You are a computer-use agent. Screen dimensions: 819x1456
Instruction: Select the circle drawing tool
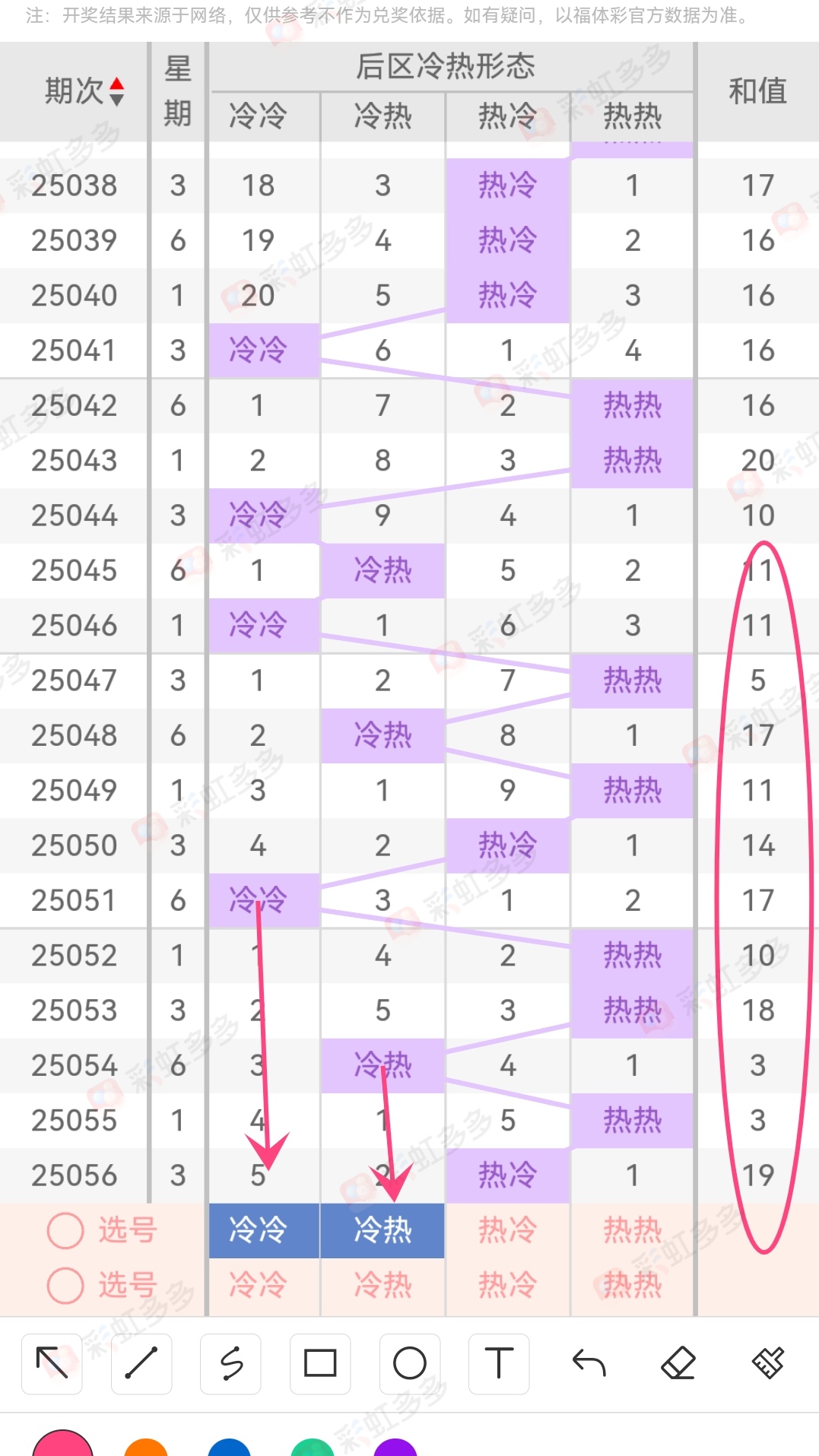[410, 1365]
